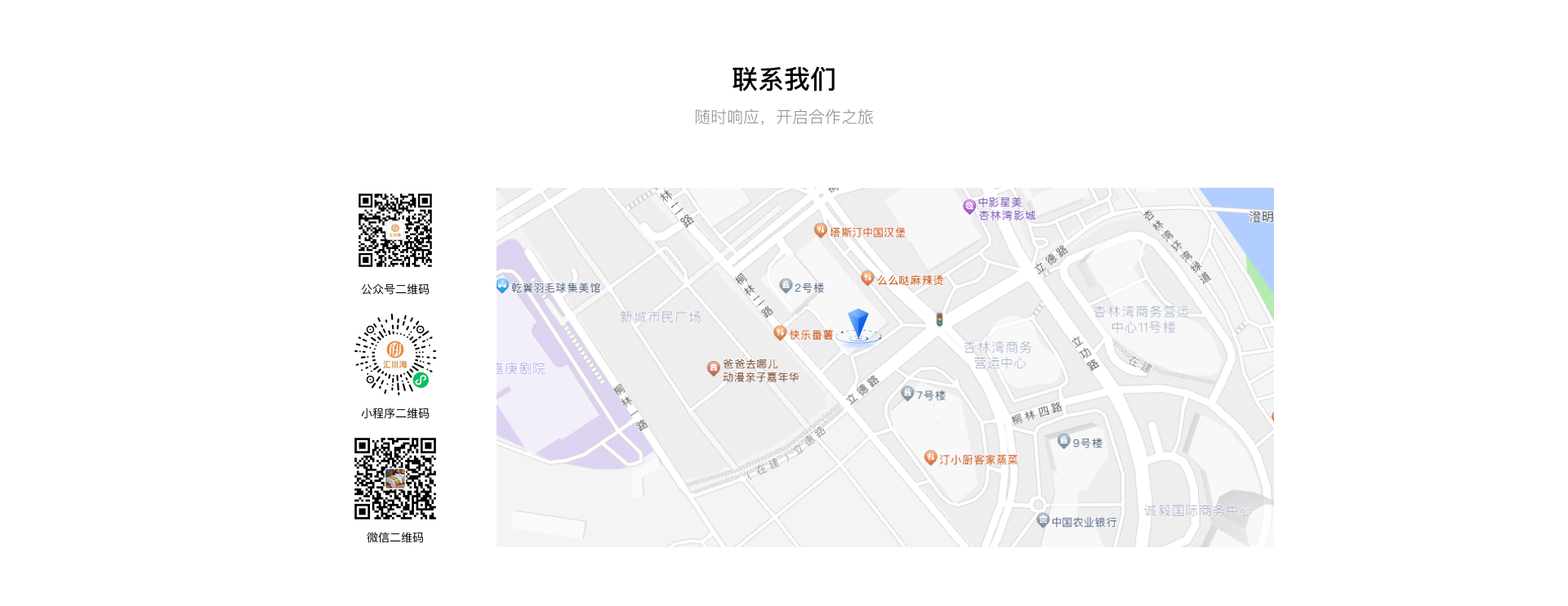1568x606 pixels.
Task: Select the 快乐番薯 map pin
Action: point(780,333)
